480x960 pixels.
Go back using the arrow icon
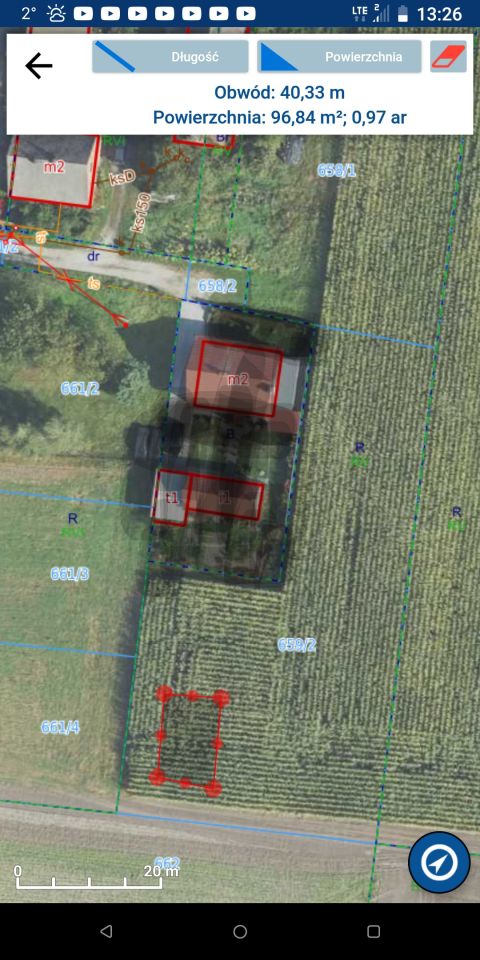click(x=39, y=66)
